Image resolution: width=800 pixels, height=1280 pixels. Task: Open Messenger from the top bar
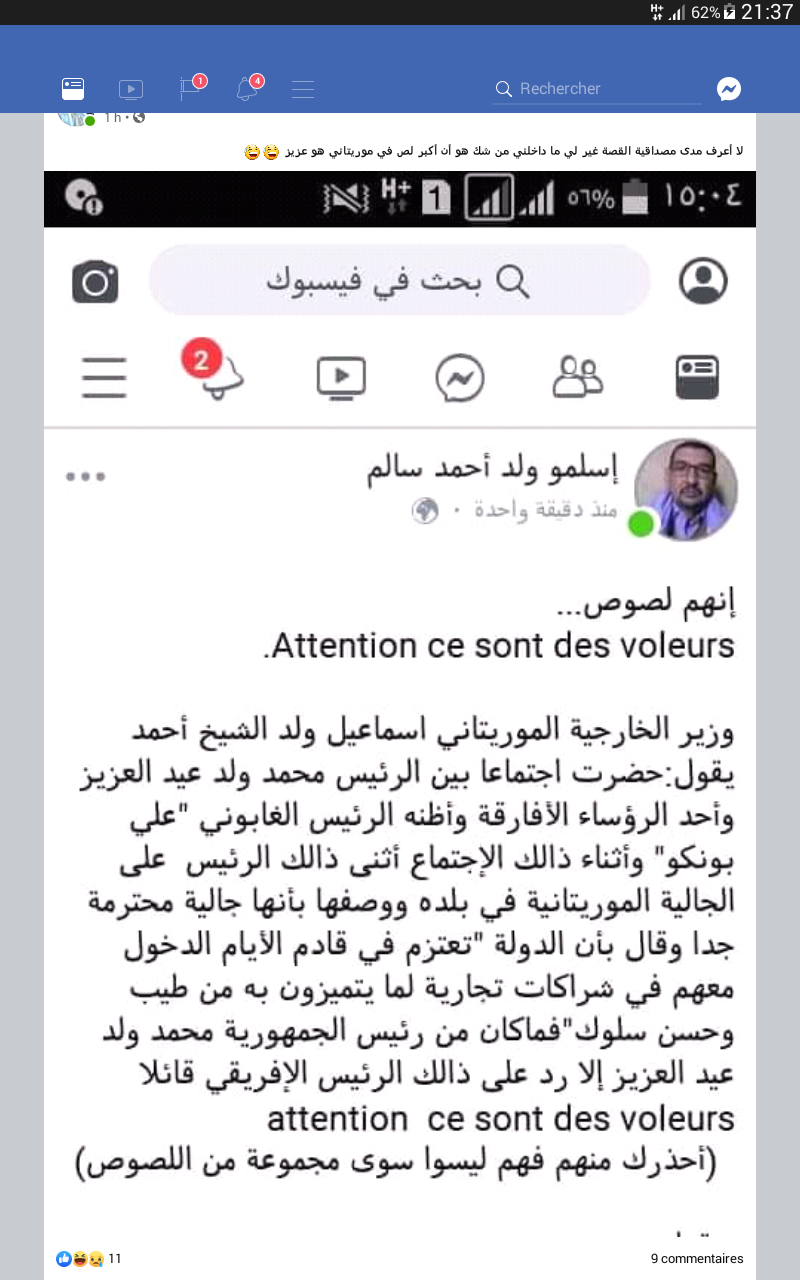click(729, 89)
